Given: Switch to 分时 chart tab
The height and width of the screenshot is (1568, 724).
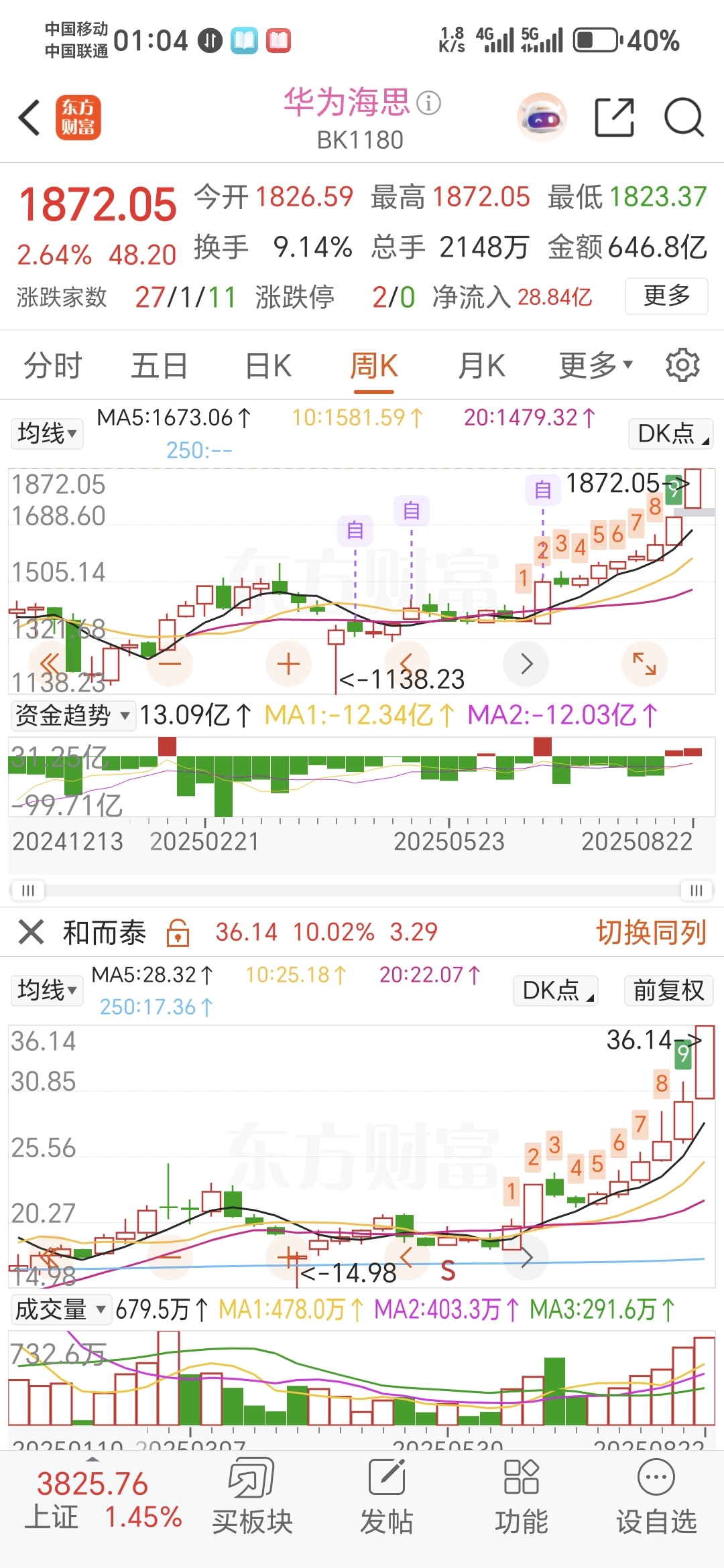Looking at the screenshot, I should click(52, 366).
